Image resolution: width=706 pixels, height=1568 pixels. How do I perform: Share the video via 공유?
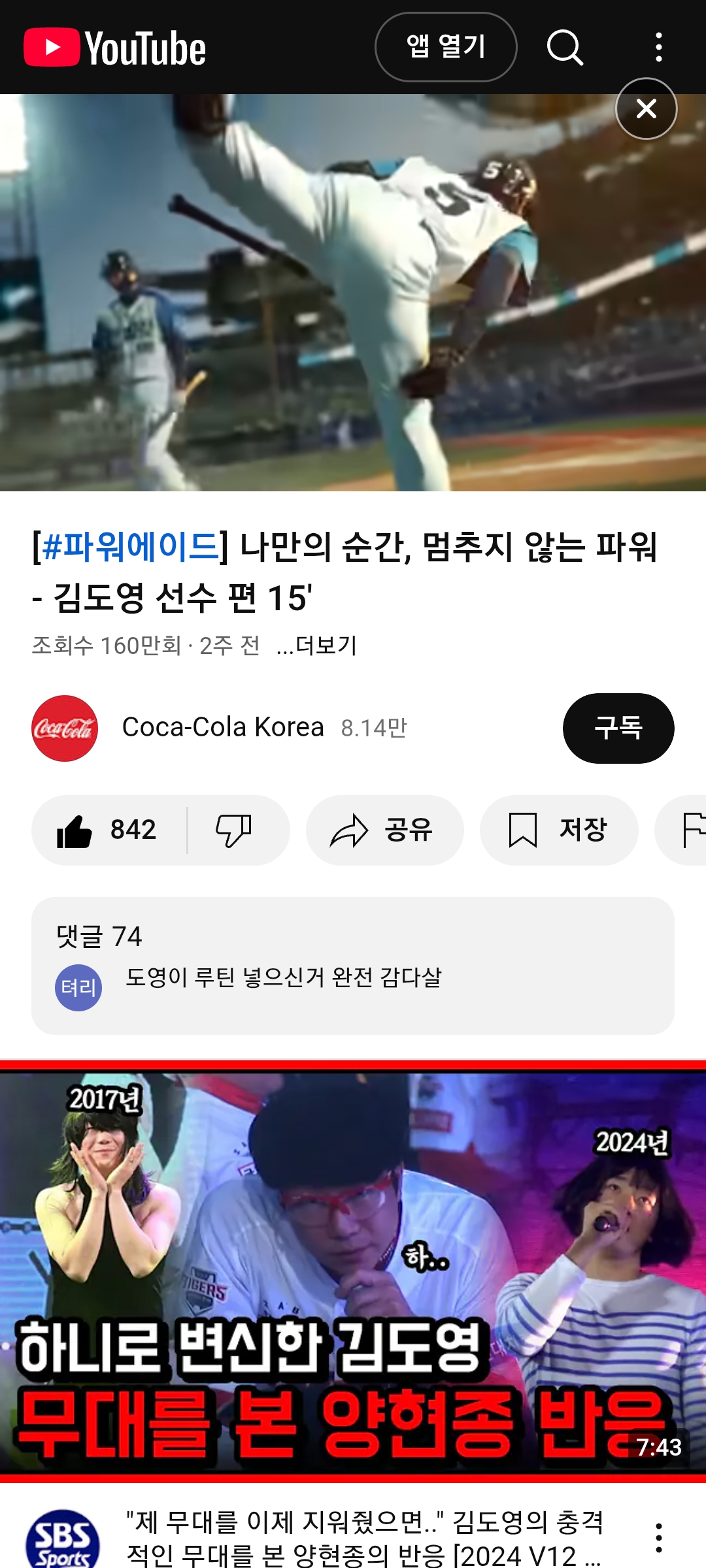[384, 830]
